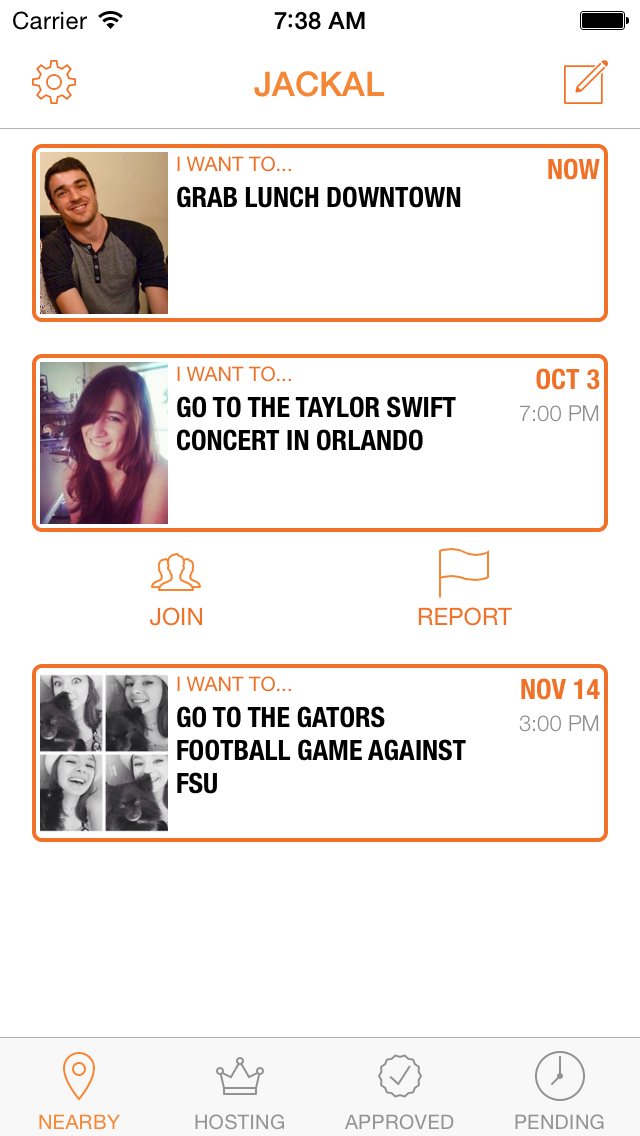Screen dimensions: 640x1136
Task: Switch to the Hosting tab
Action: pyautogui.click(x=240, y=1090)
